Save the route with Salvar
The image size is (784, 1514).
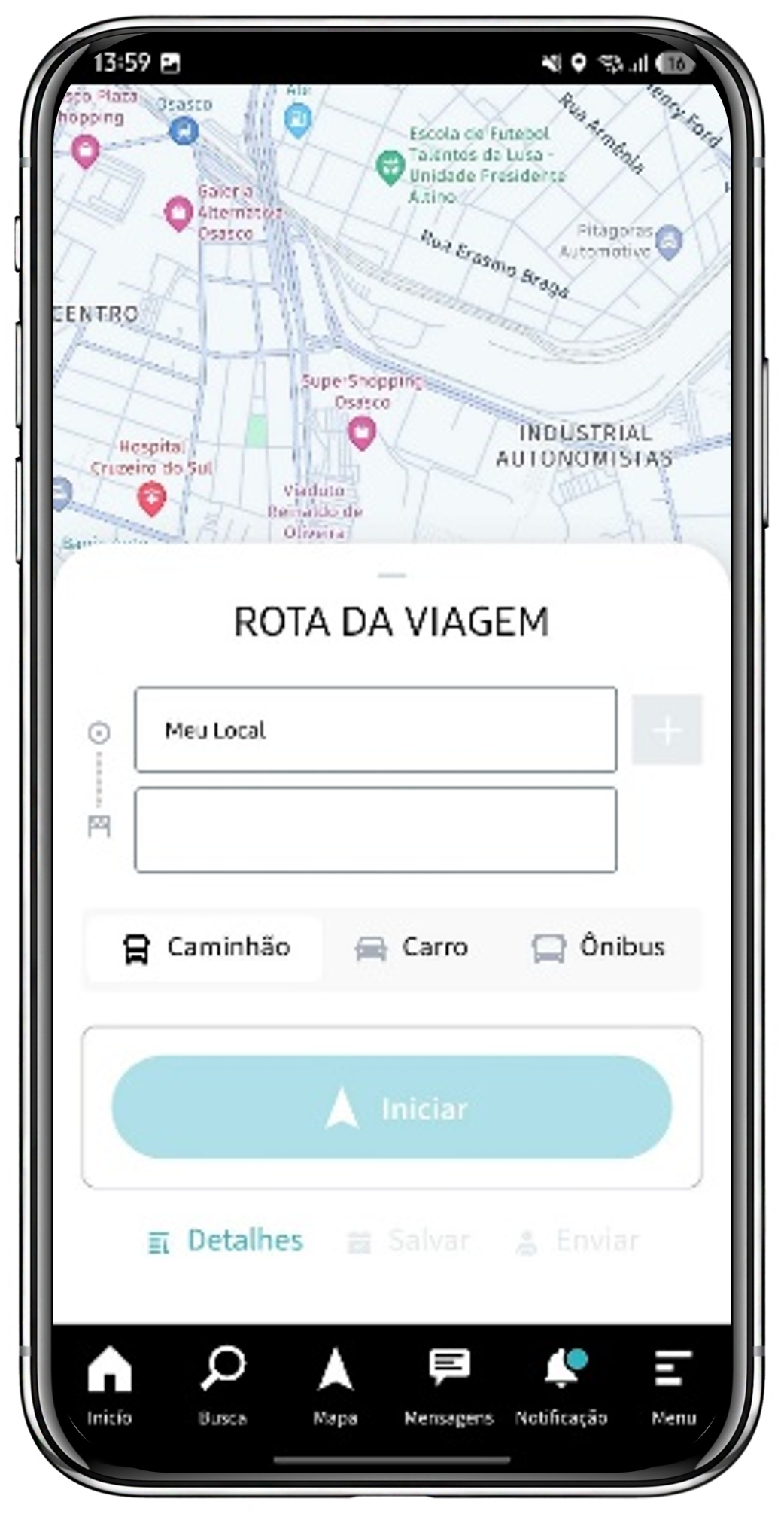click(x=409, y=1241)
